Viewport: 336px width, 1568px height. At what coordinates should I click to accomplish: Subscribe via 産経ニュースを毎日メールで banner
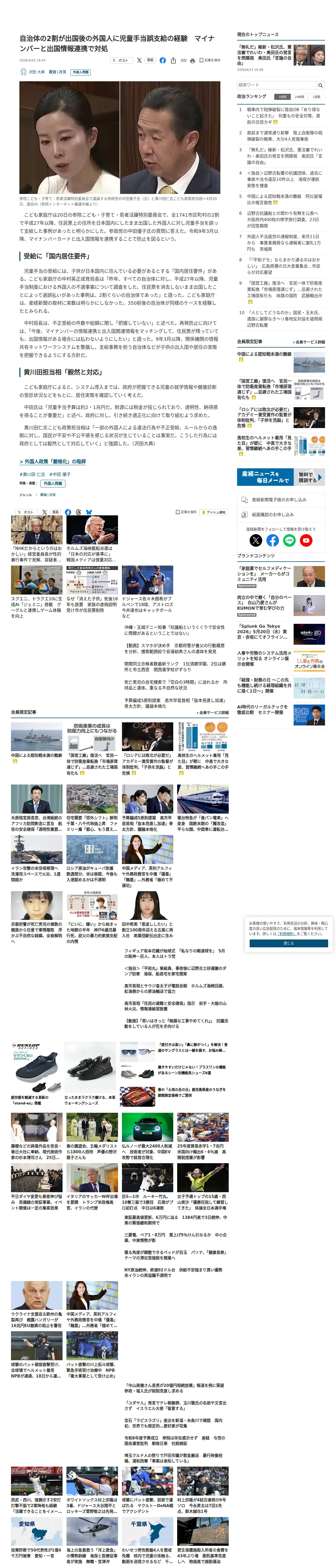click(281, 477)
